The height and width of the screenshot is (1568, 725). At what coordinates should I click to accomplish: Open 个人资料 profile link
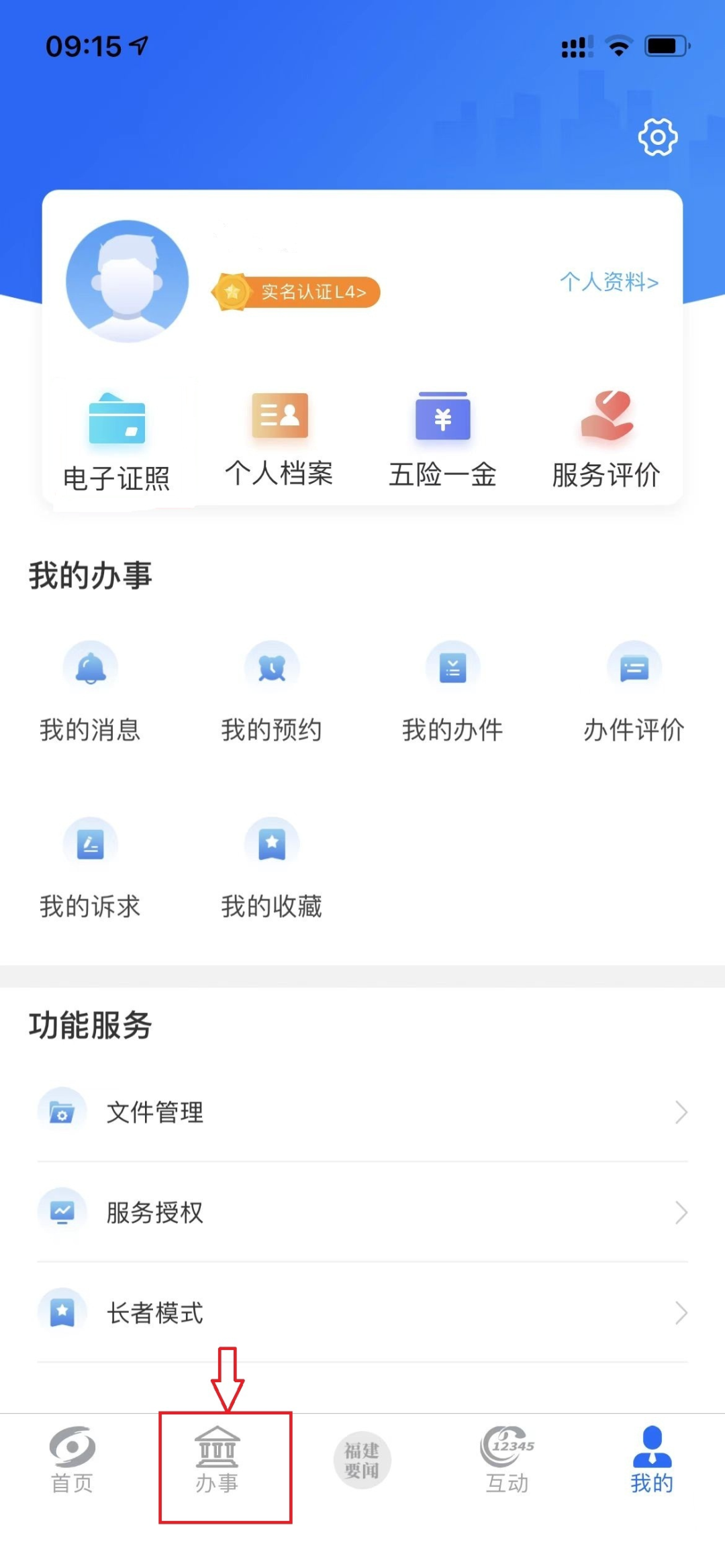(609, 282)
